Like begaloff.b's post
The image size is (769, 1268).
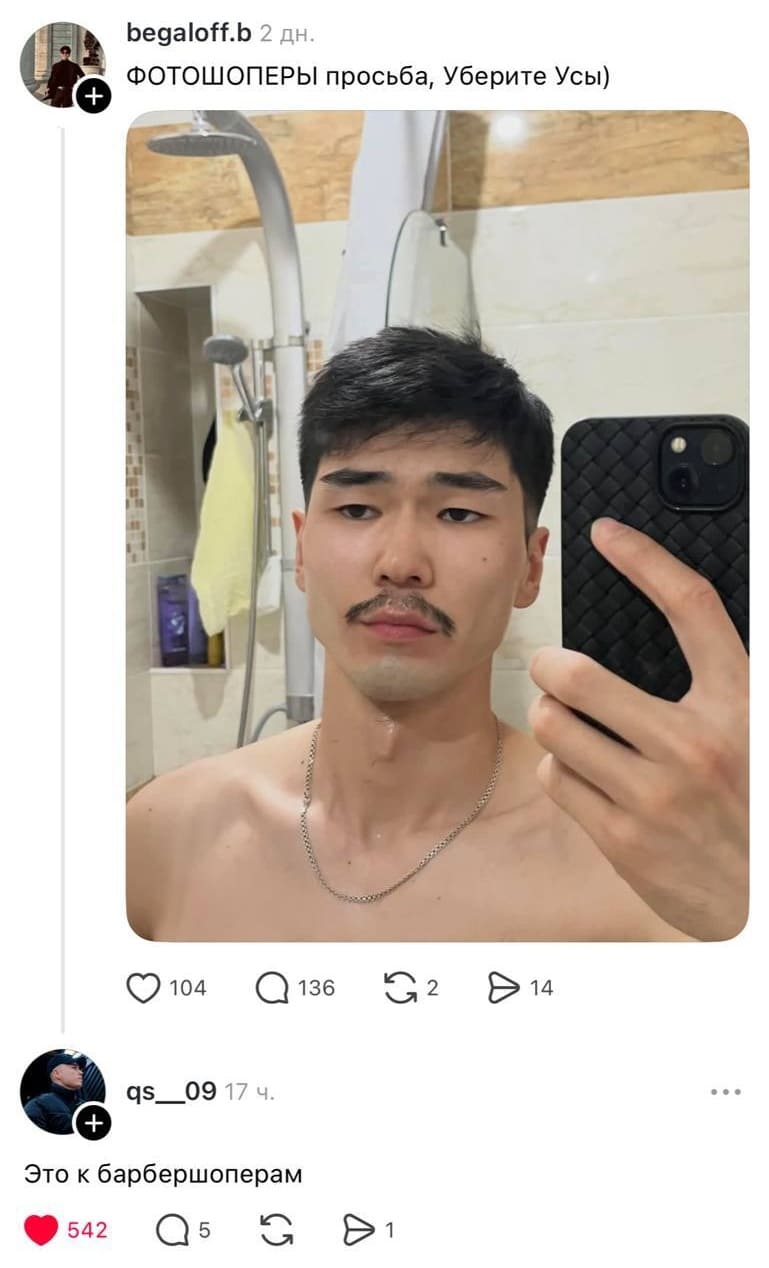click(x=144, y=988)
